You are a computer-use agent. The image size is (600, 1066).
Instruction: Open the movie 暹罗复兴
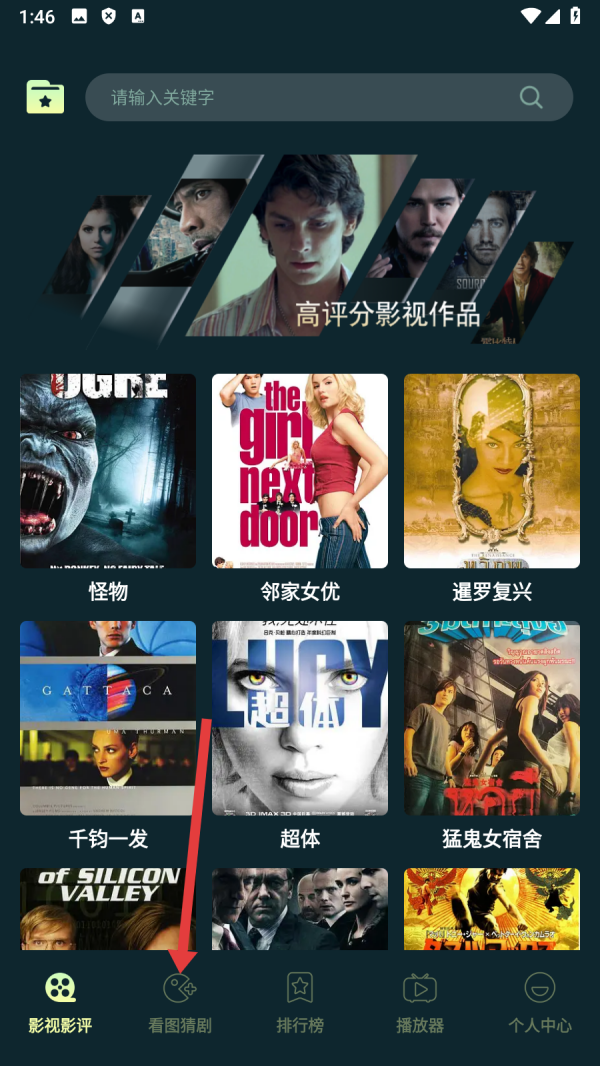click(x=491, y=472)
